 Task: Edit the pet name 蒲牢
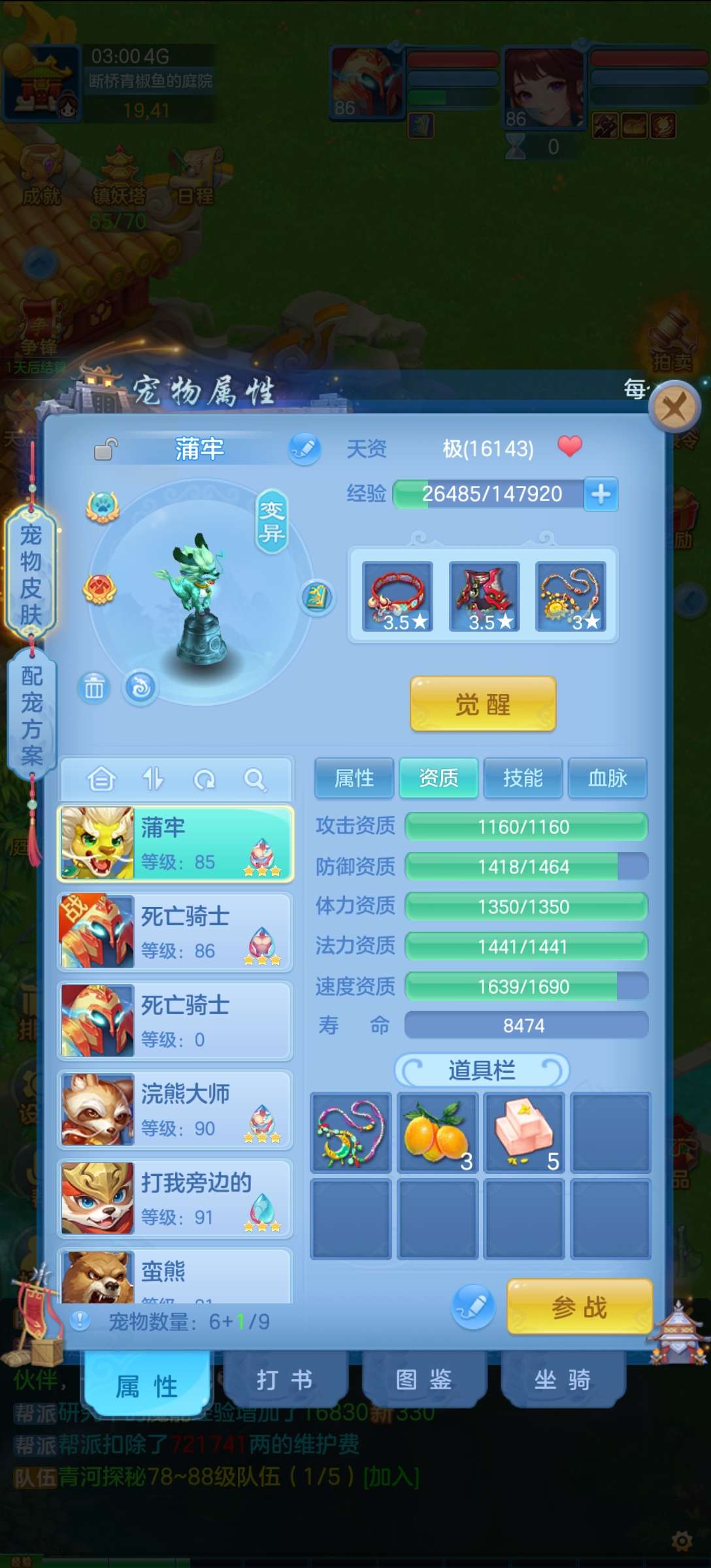coord(304,449)
